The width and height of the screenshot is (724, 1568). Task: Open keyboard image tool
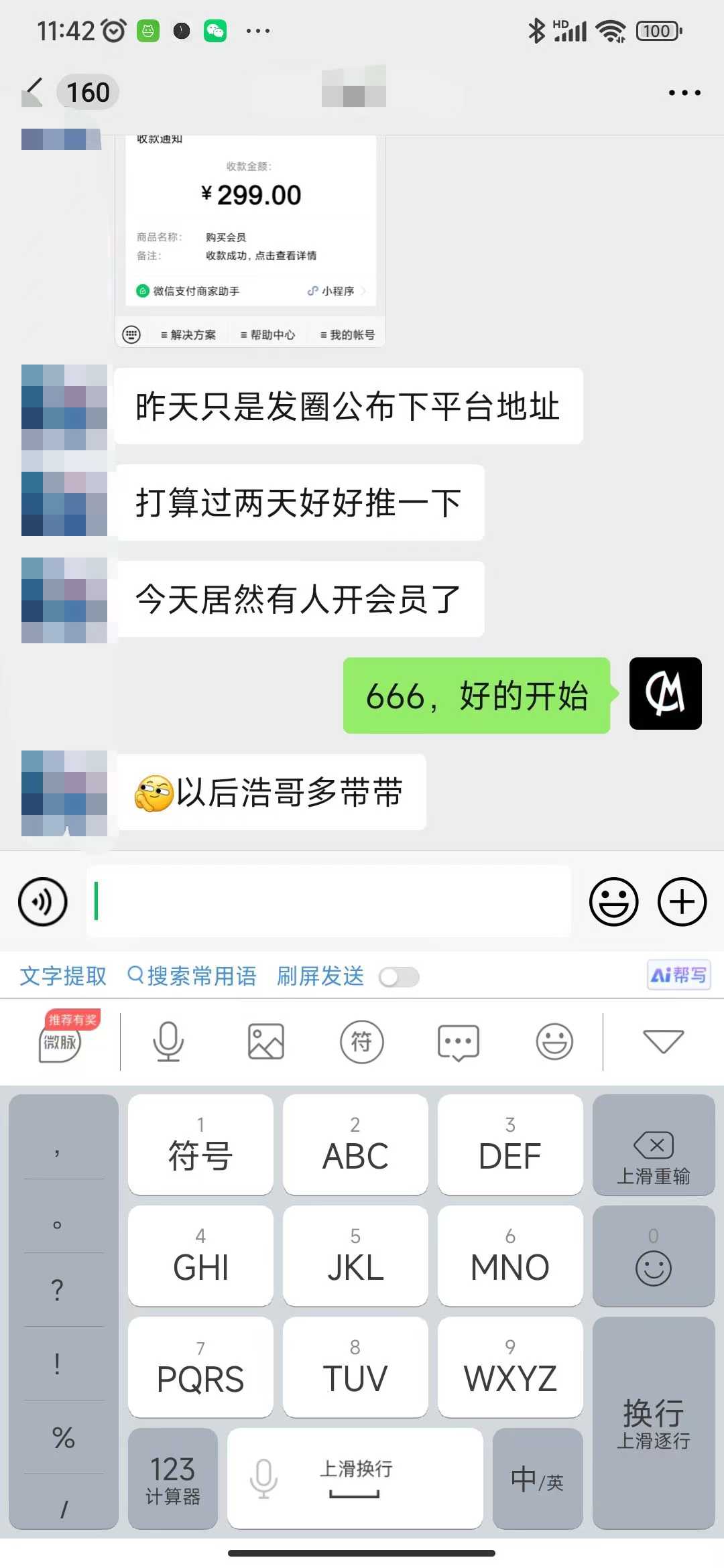[x=266, y=1042]
